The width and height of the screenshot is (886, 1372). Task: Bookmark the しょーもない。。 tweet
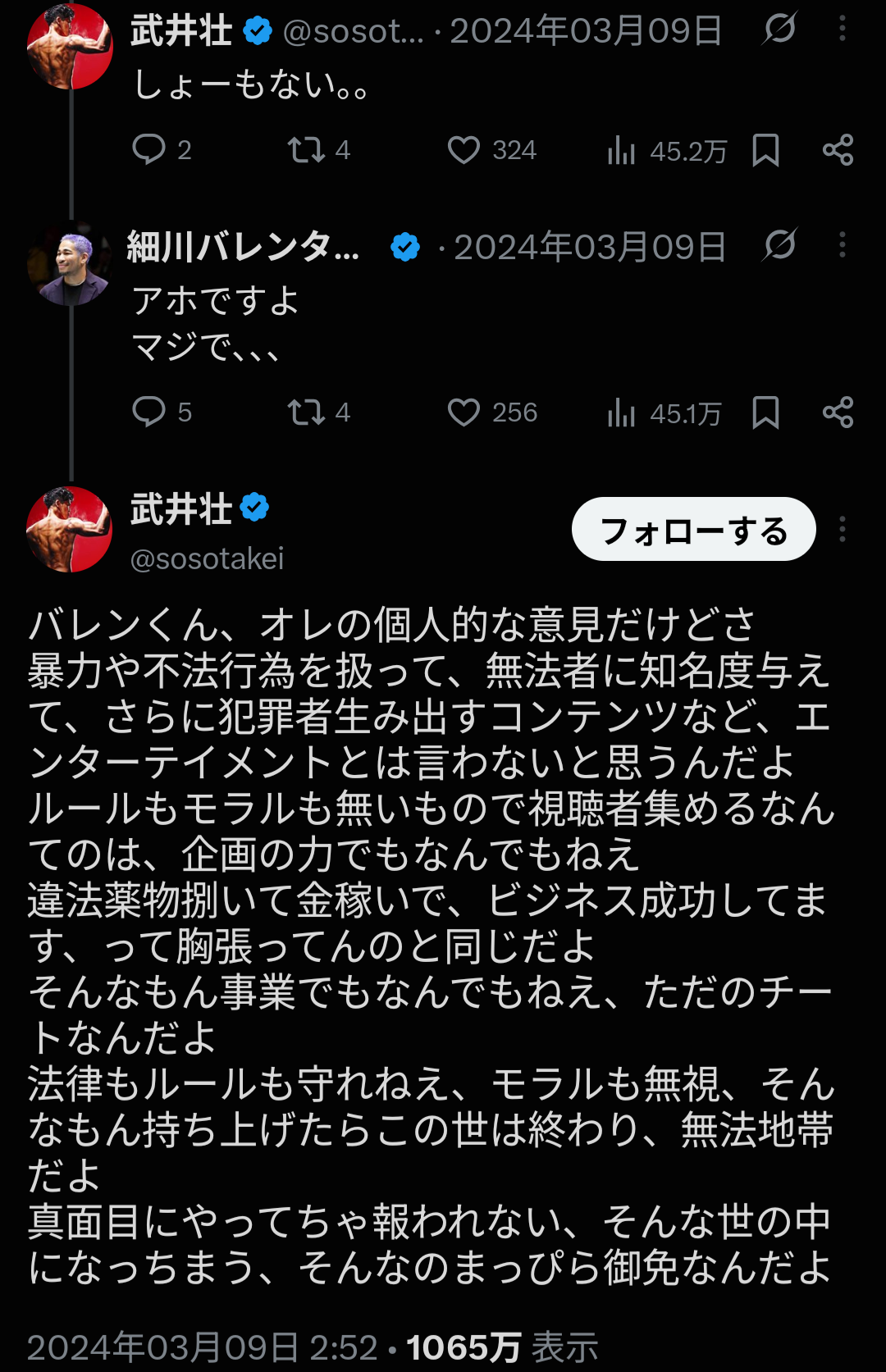(x=765, y=150)
